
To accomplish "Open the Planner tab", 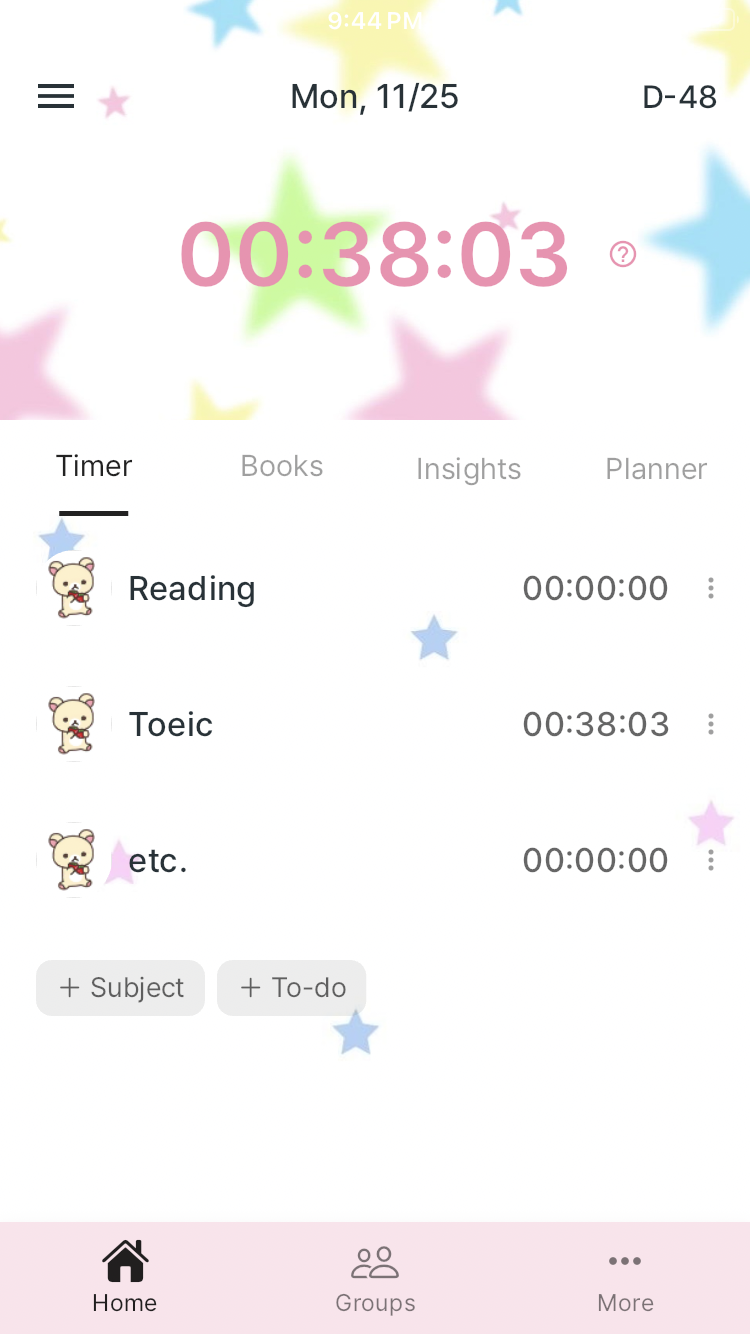I will [656, 469].
